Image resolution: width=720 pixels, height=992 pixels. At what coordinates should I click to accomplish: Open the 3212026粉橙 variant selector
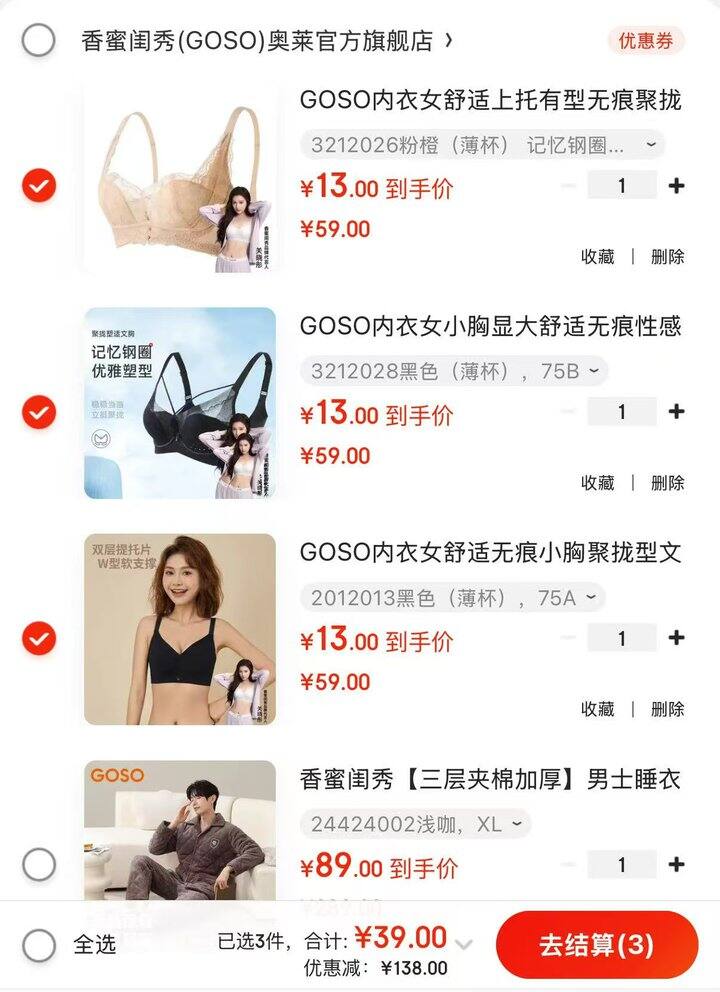478,146
